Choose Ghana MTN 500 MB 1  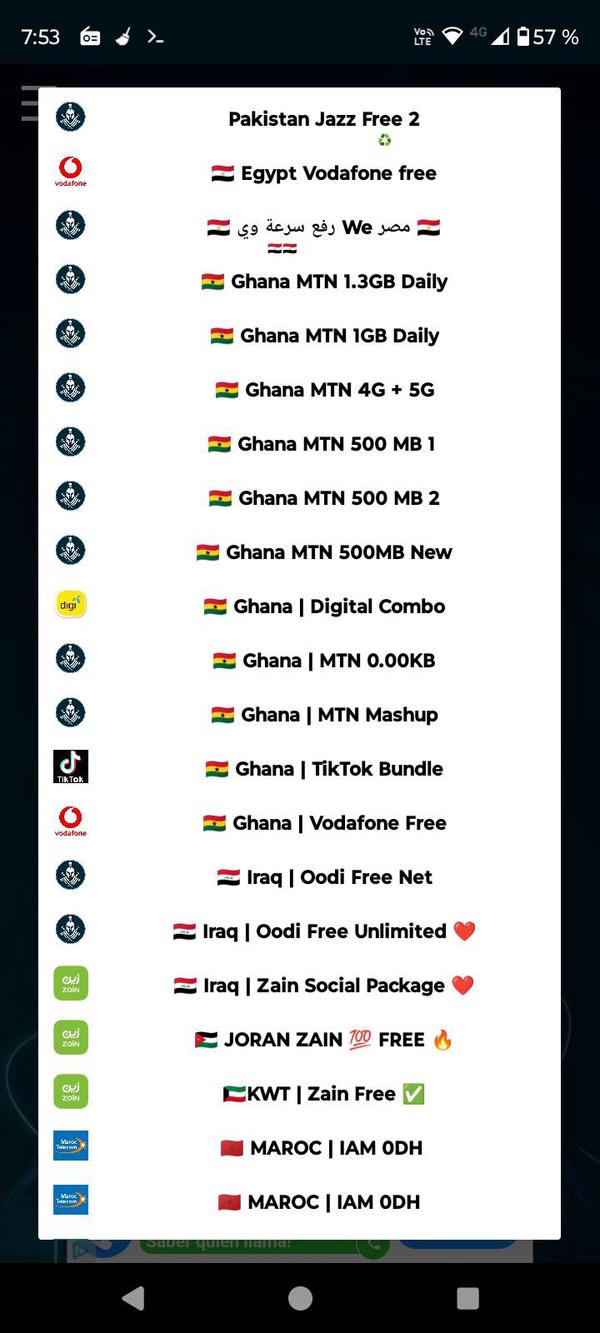323,443
